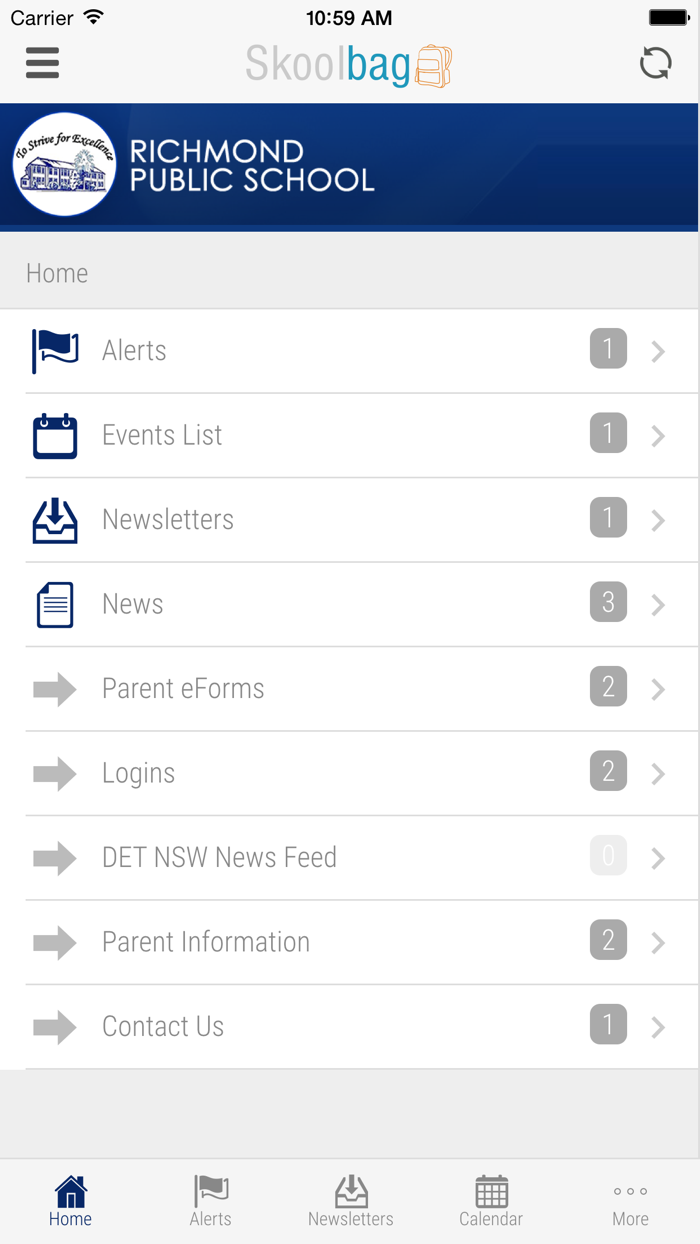This screenshot has width=700, height=1244.
Task: Open the Newsletters row in the list
Action: (x=350, y=520)
